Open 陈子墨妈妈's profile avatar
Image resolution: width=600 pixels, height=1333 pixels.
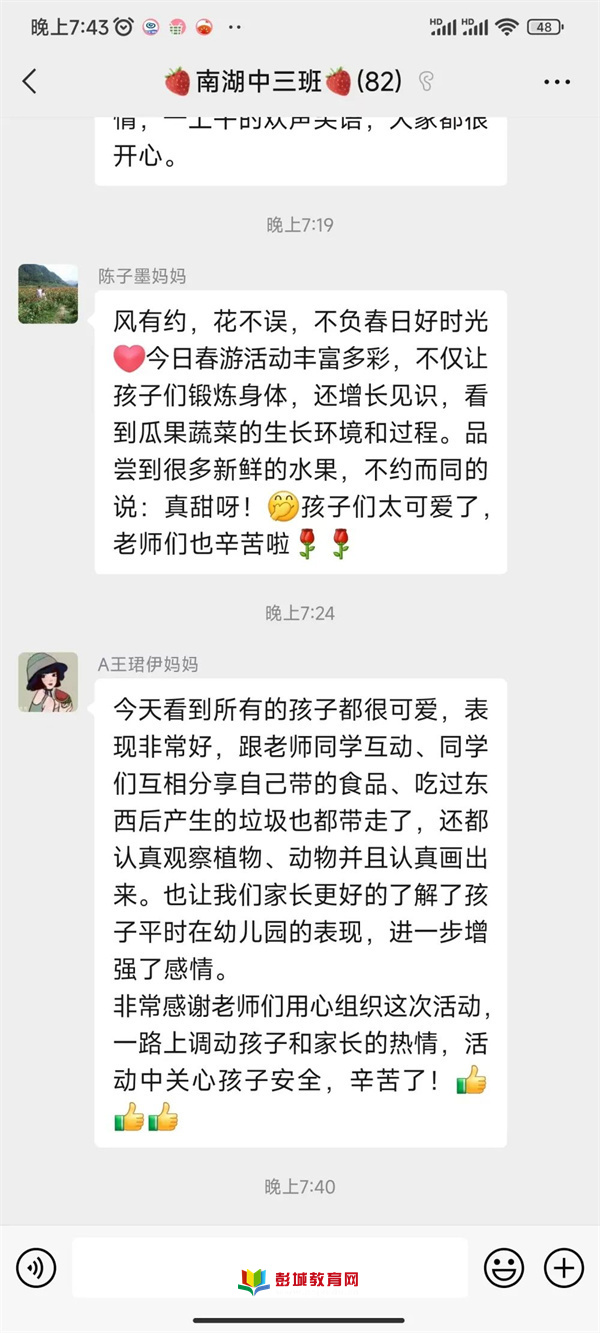pyautogui.click(x=48, y=294)
